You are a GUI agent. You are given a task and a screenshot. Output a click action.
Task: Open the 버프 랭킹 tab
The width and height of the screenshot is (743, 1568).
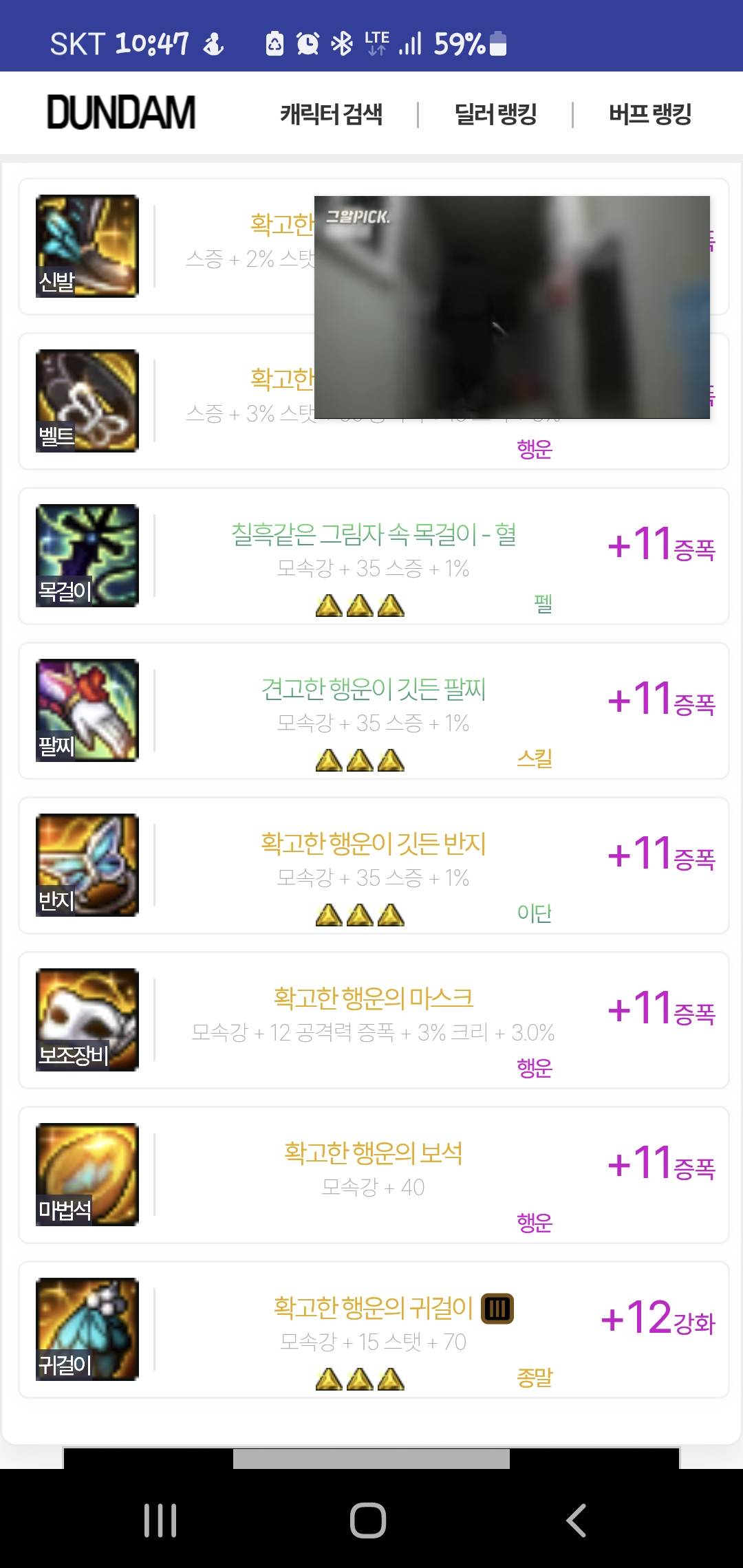[x=649, y=113]
